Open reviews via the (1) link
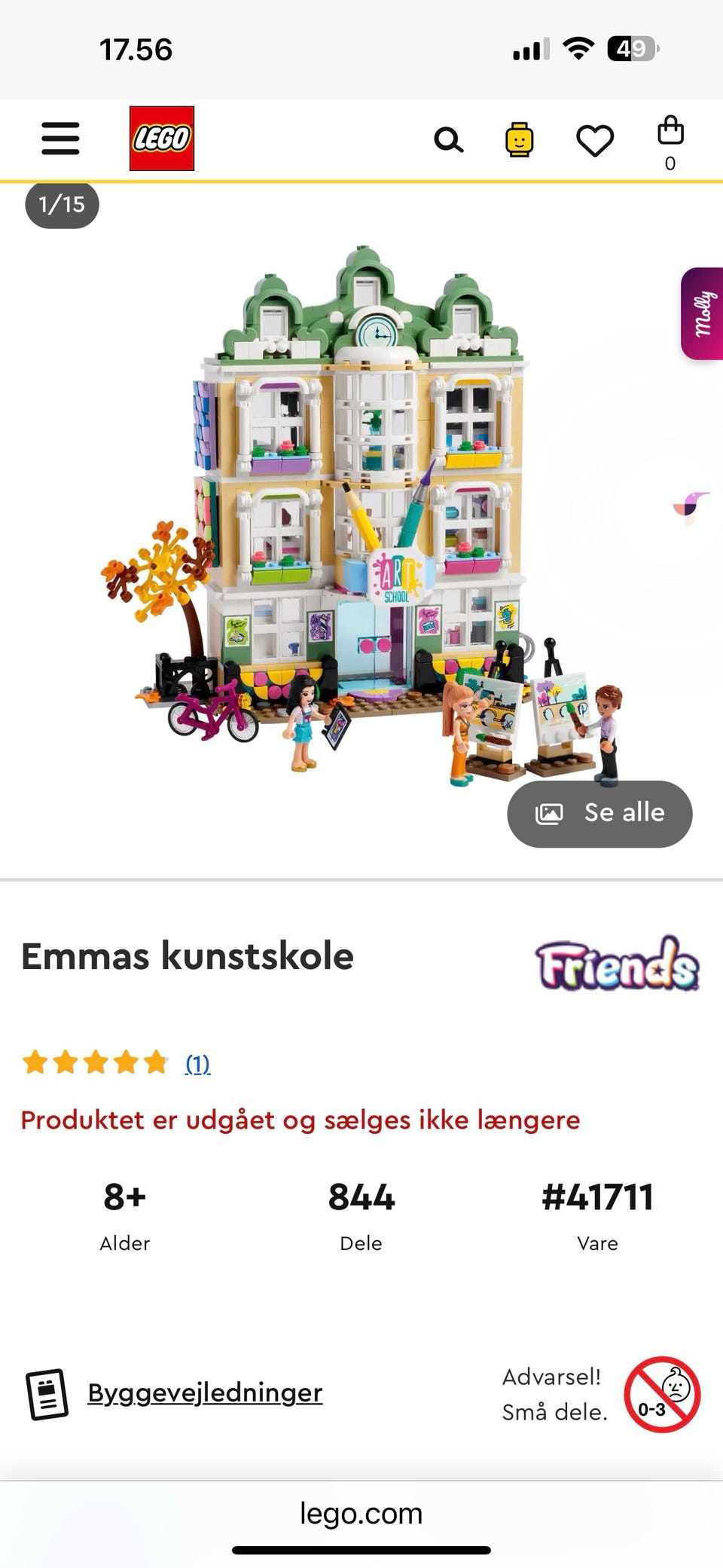The width and height of the screenshot is (723, 1568). pyautogui.click(x=197, y=1063)
